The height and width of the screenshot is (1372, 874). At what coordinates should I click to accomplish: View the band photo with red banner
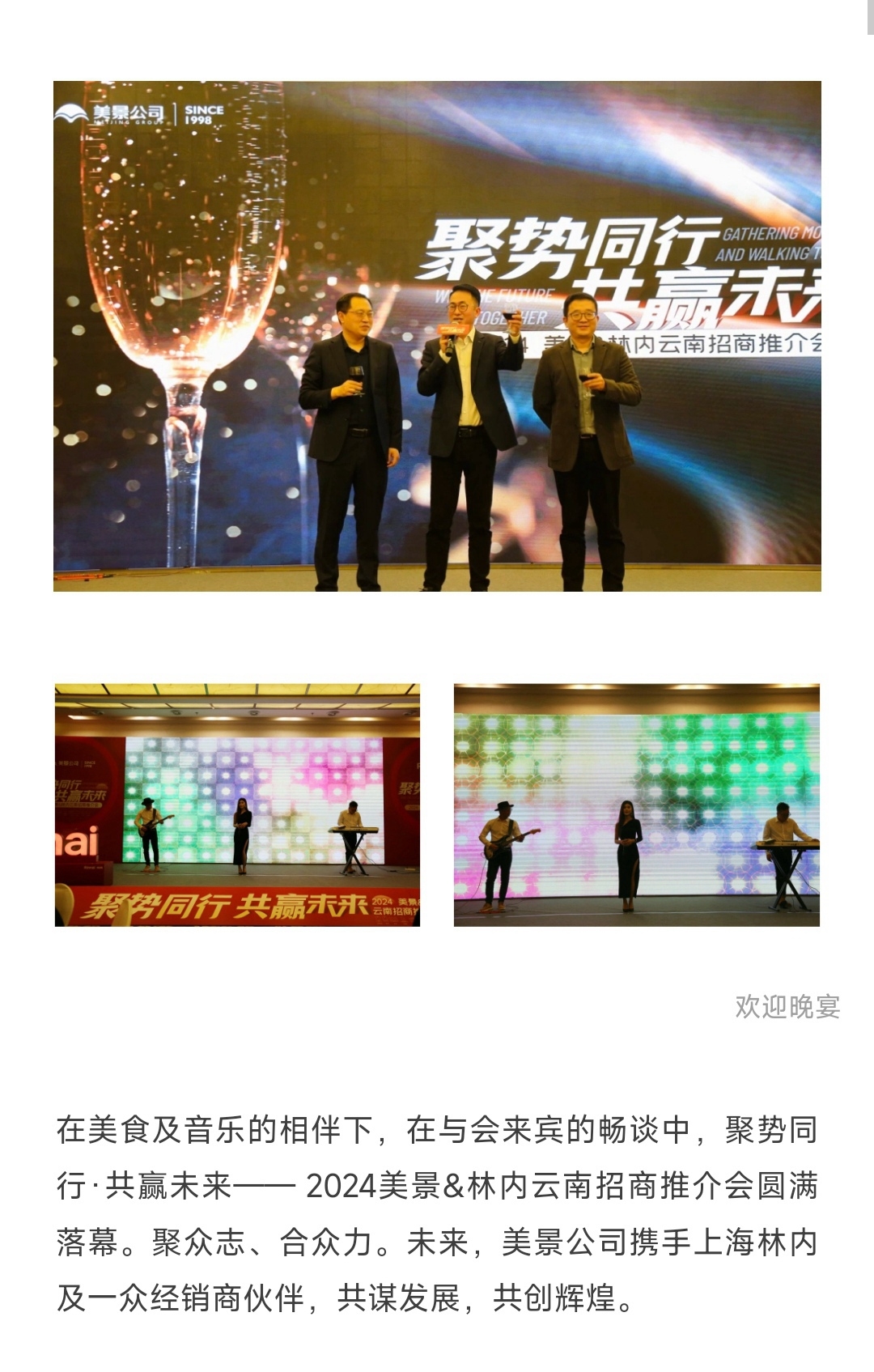pos(237,805)
